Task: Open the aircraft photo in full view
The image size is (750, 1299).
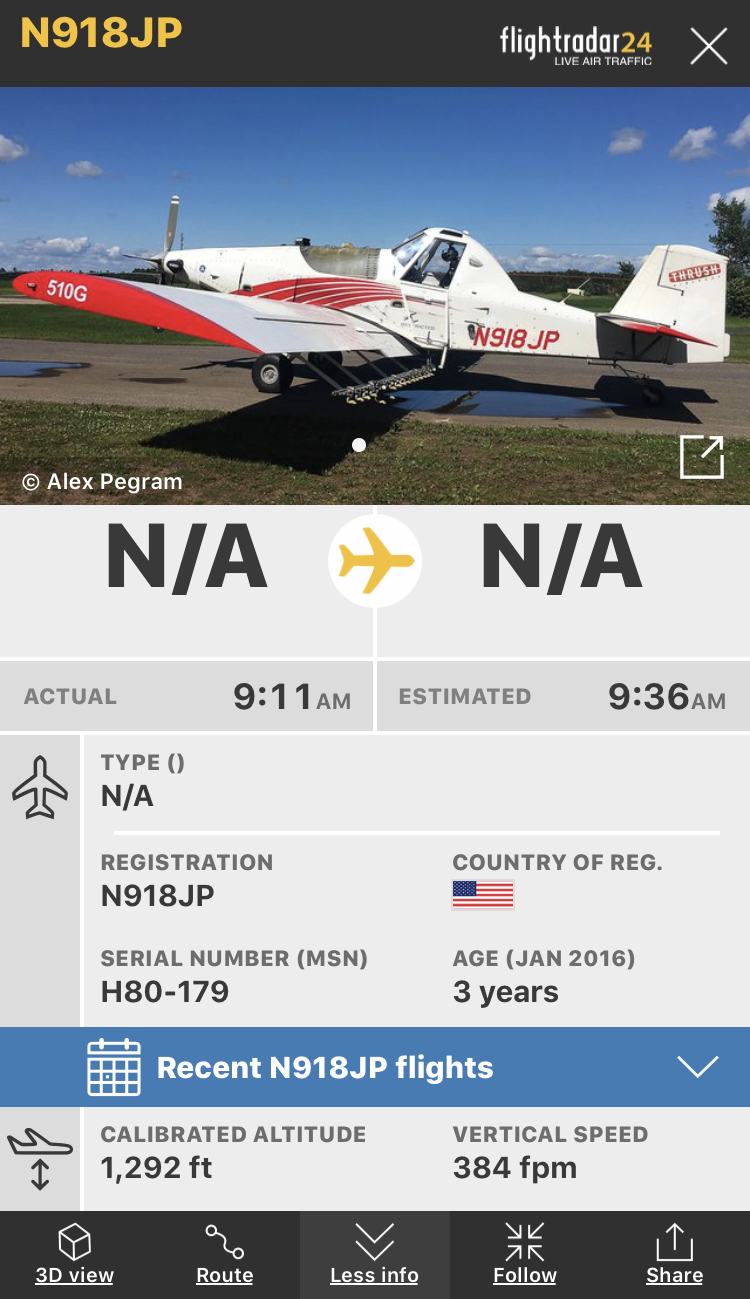Action: pyautogui.click(x=701, y=458)
